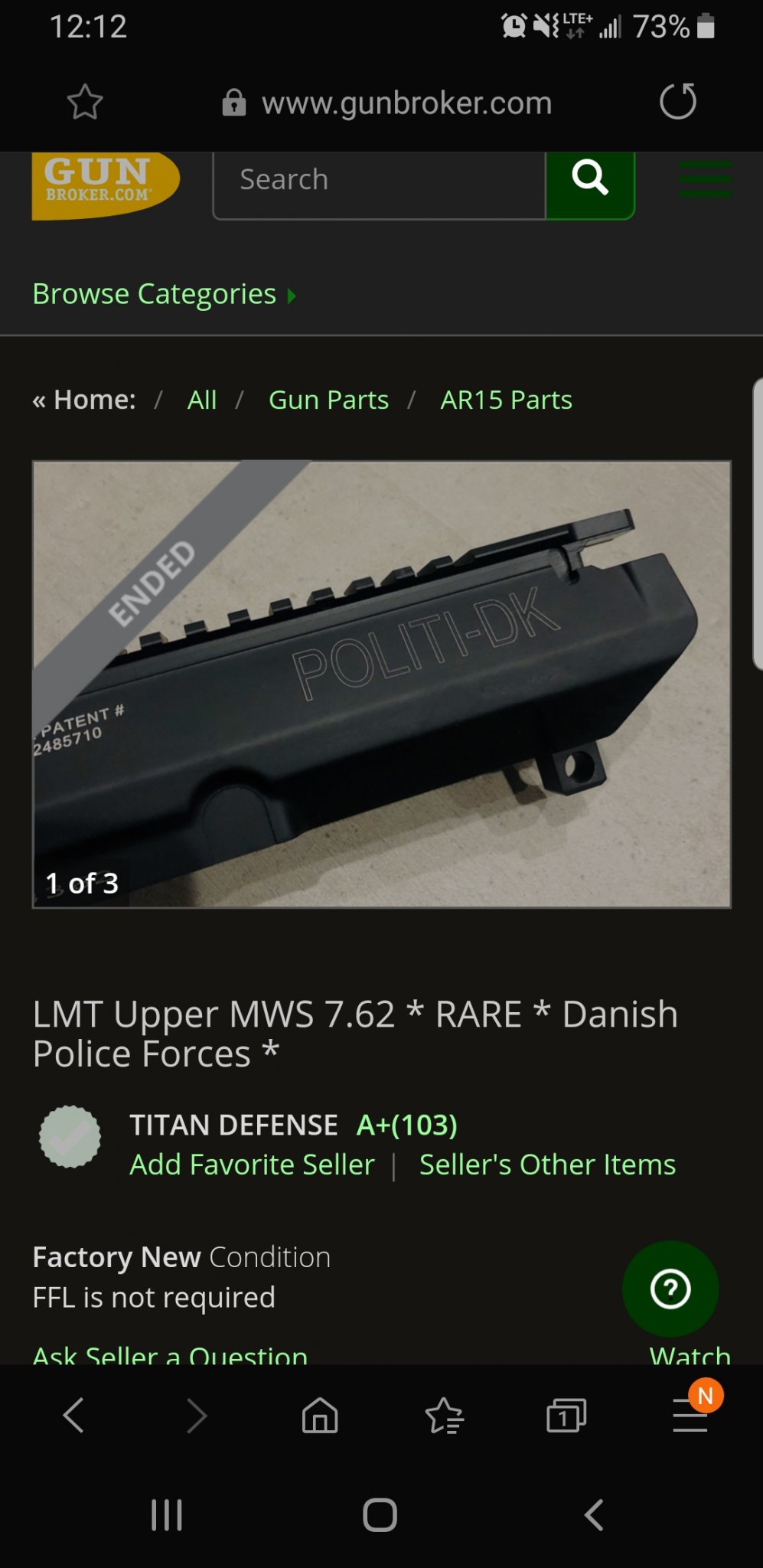The height and width of the screenshot is (1568, 763).
Task: Open browser bookmarks list
Action: (x=444, y=1416)
